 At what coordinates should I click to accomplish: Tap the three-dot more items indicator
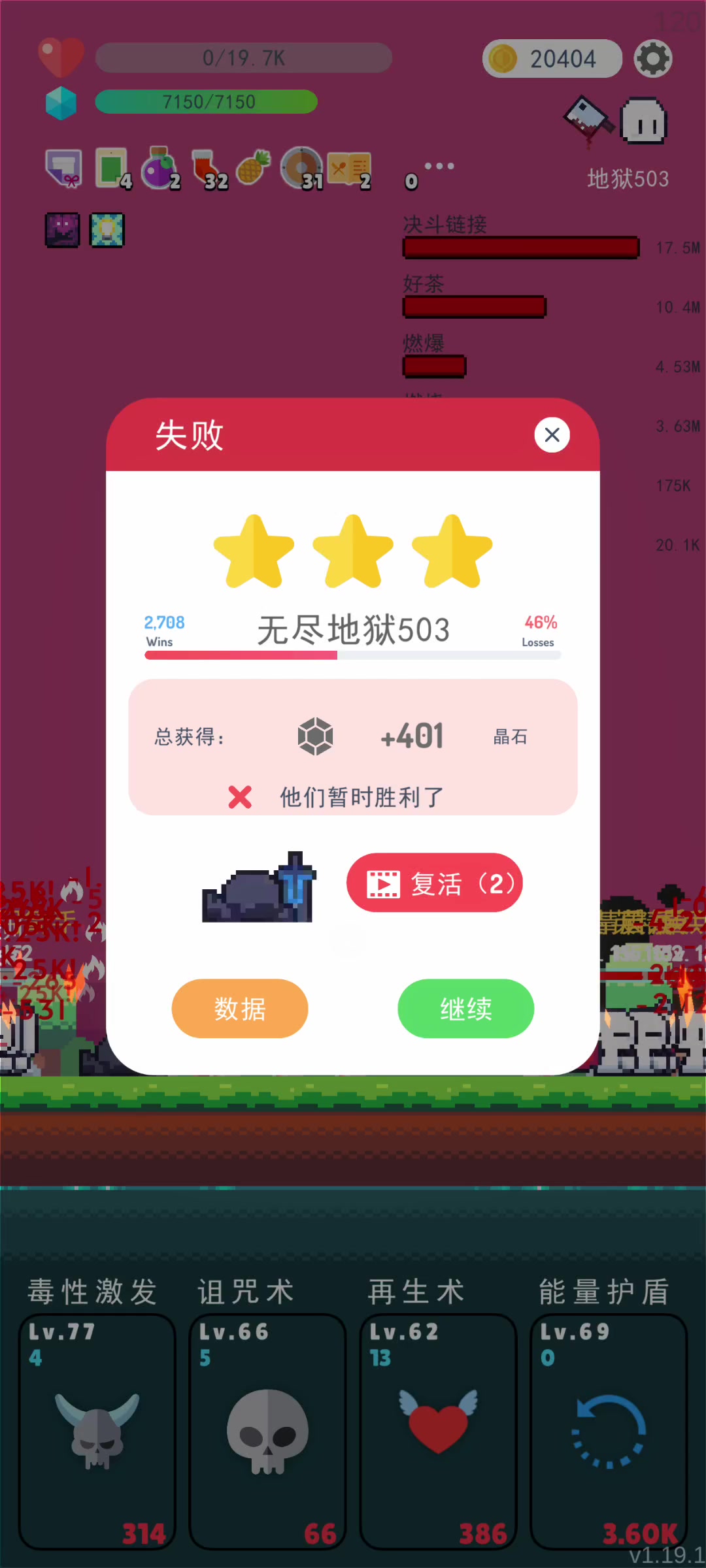[x=439, y=166]
